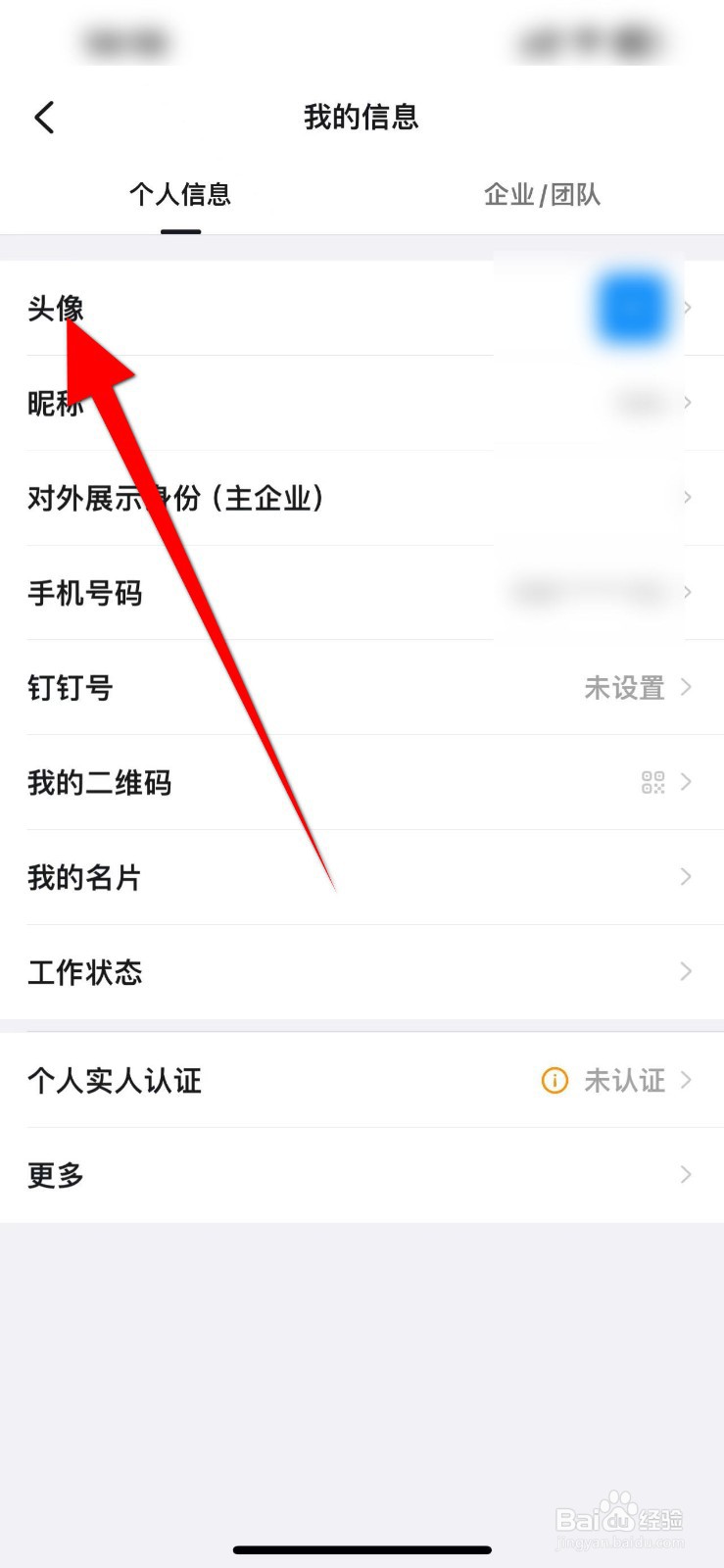Tap the chevron on the 昵称 row
This screenshot has width=724, height=1568.
(x=686, y=403)
